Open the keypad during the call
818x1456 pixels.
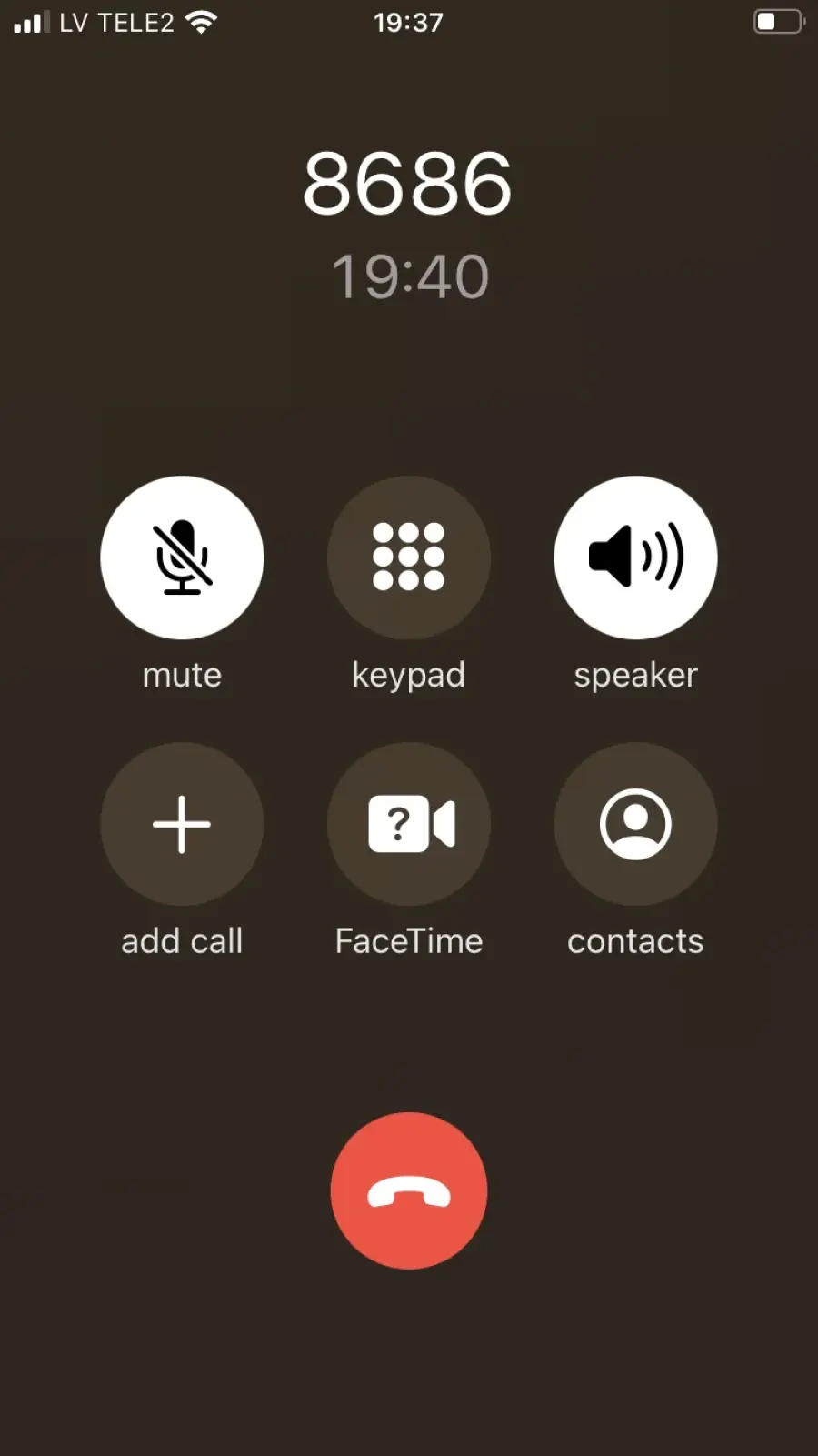[409, 557]
